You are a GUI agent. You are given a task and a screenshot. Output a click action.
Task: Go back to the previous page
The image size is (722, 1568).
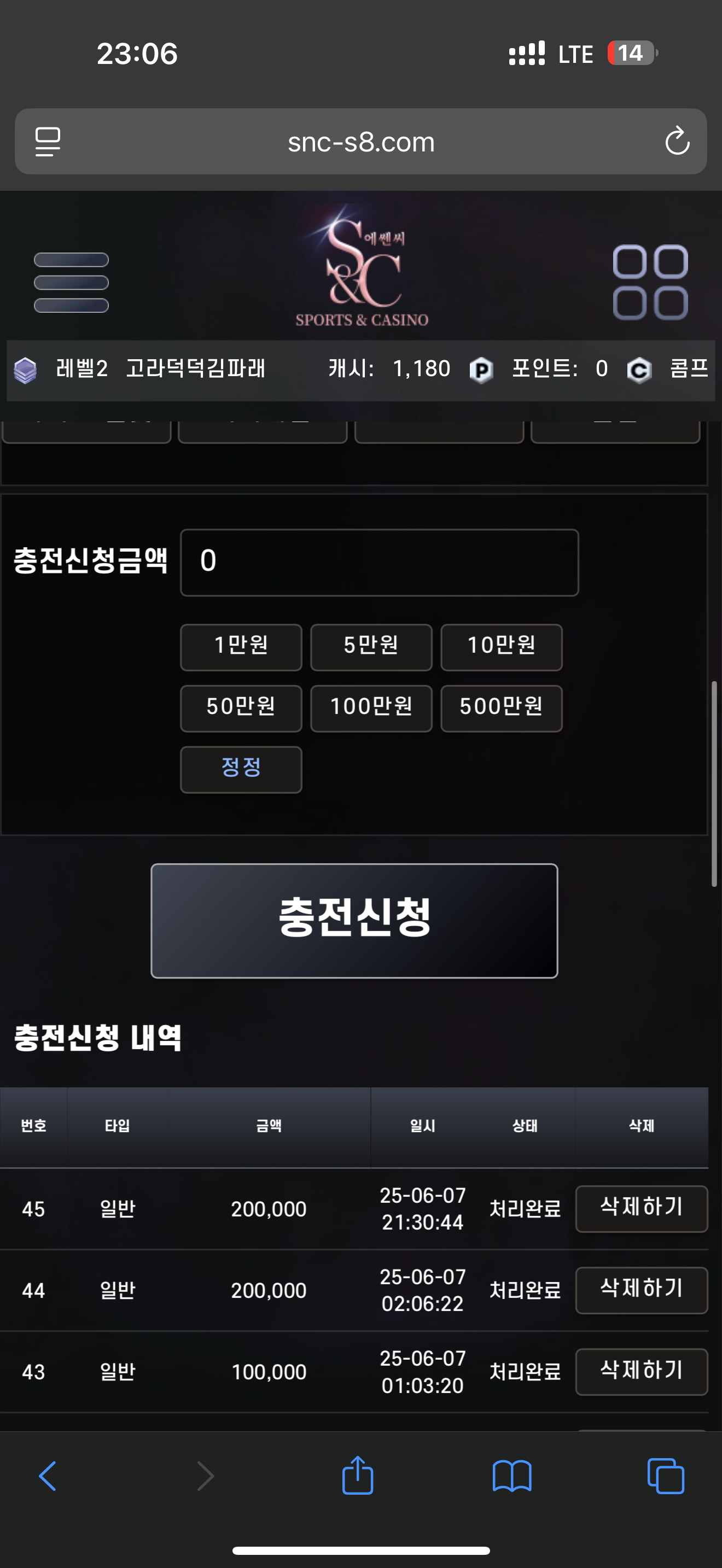48,1476
